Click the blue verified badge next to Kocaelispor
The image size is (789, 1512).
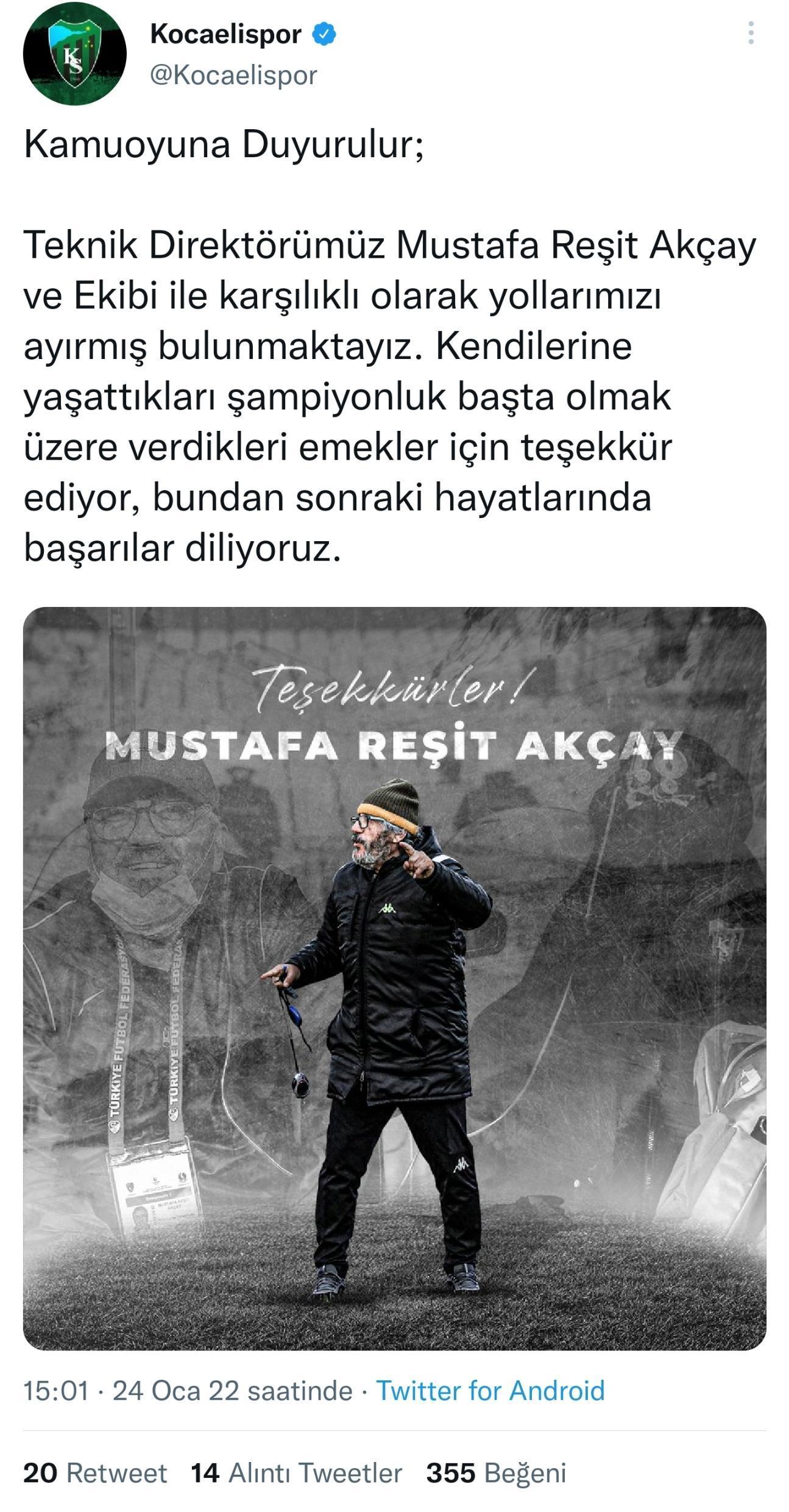coord(324,35)
